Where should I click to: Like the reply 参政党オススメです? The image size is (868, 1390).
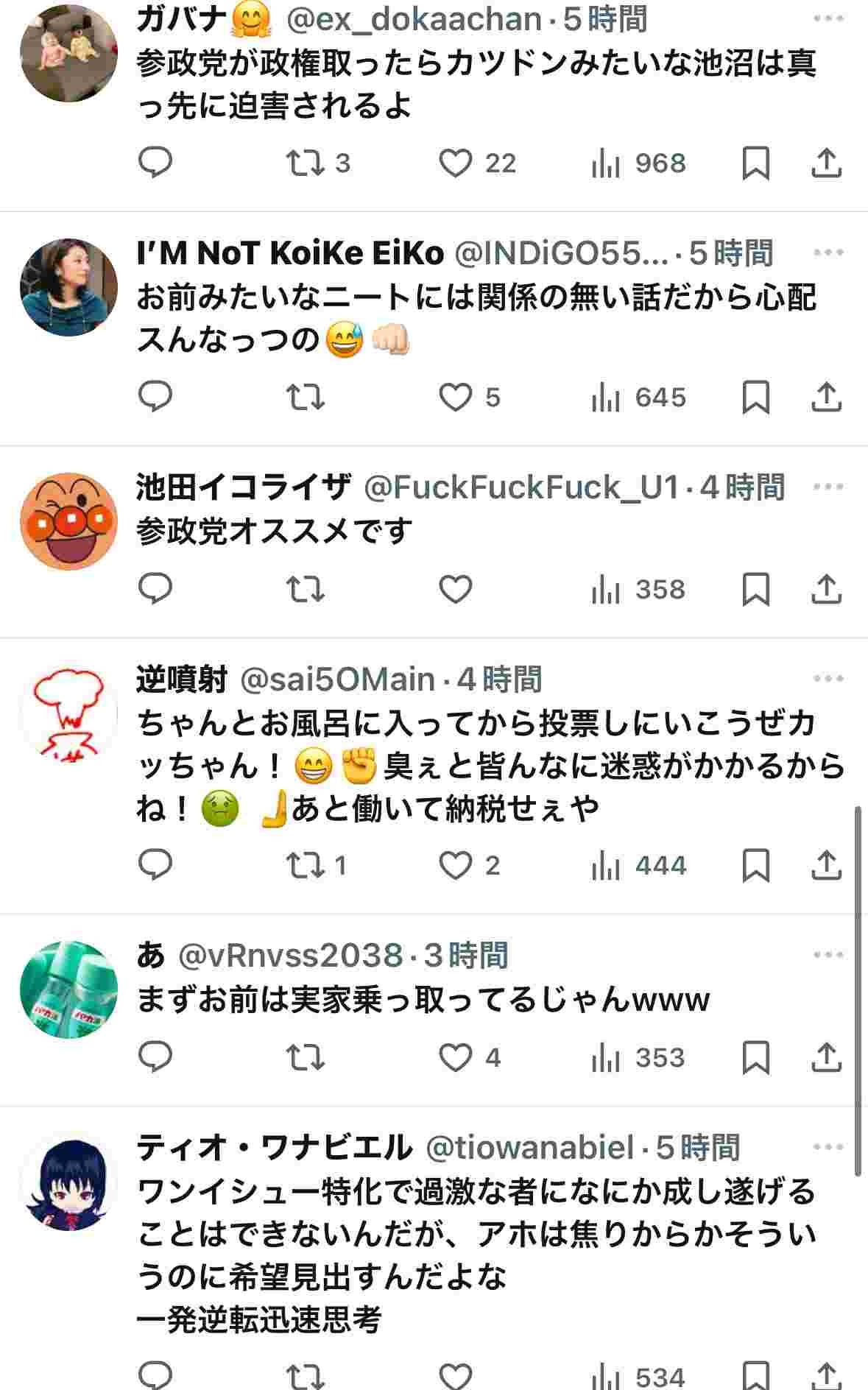coord(456,590)
